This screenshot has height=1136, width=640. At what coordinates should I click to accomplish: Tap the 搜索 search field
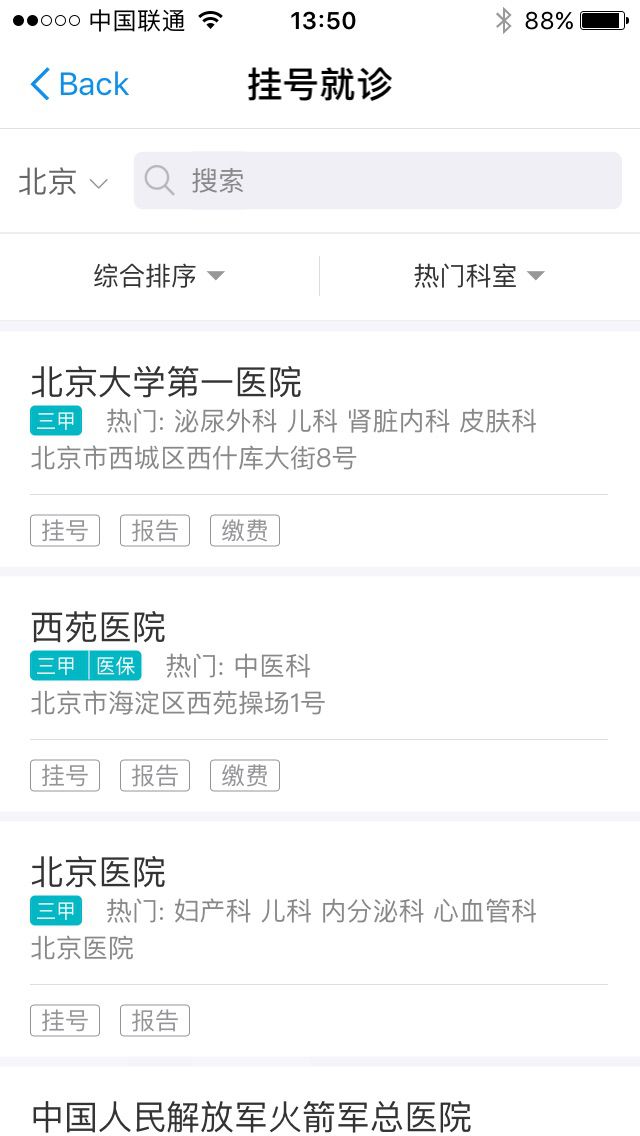(x=378, y=181)
